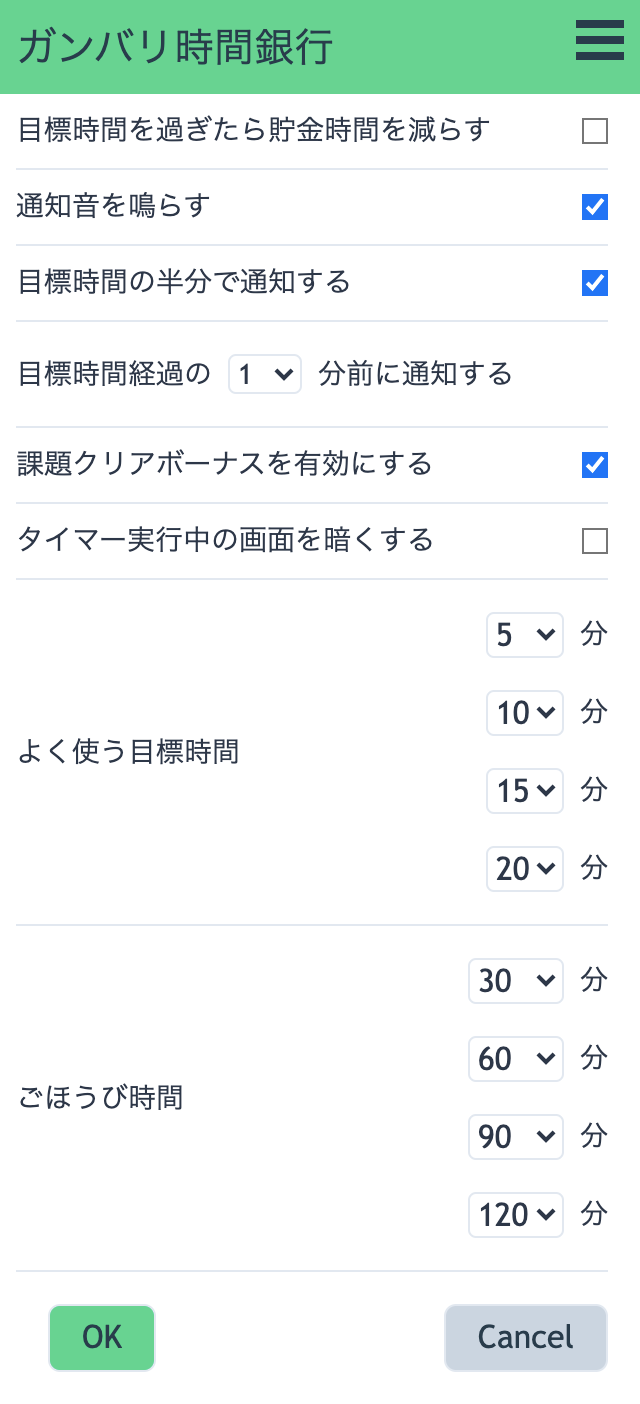640x1404 pixels.
Task: Enable タイマー実行中の画面を暗くする
Action: (x=595, y=541)
